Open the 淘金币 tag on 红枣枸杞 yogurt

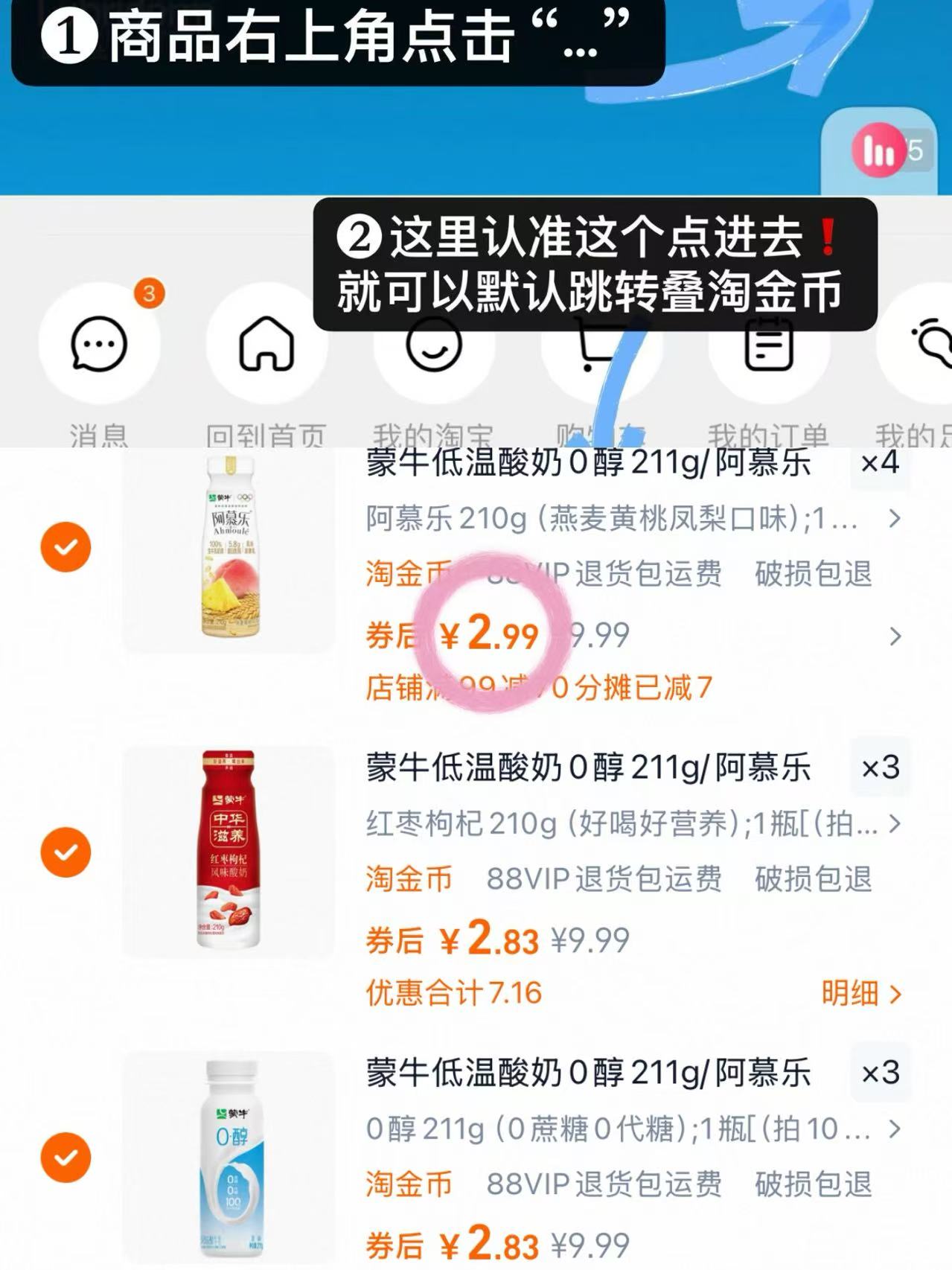tap(408, 879)
